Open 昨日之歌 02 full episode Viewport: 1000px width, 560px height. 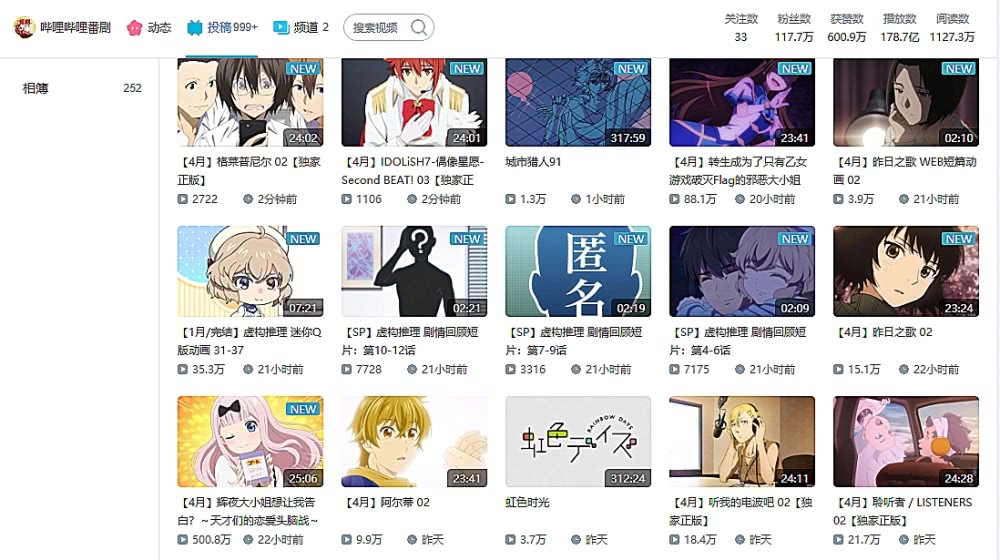pos(905,271)
